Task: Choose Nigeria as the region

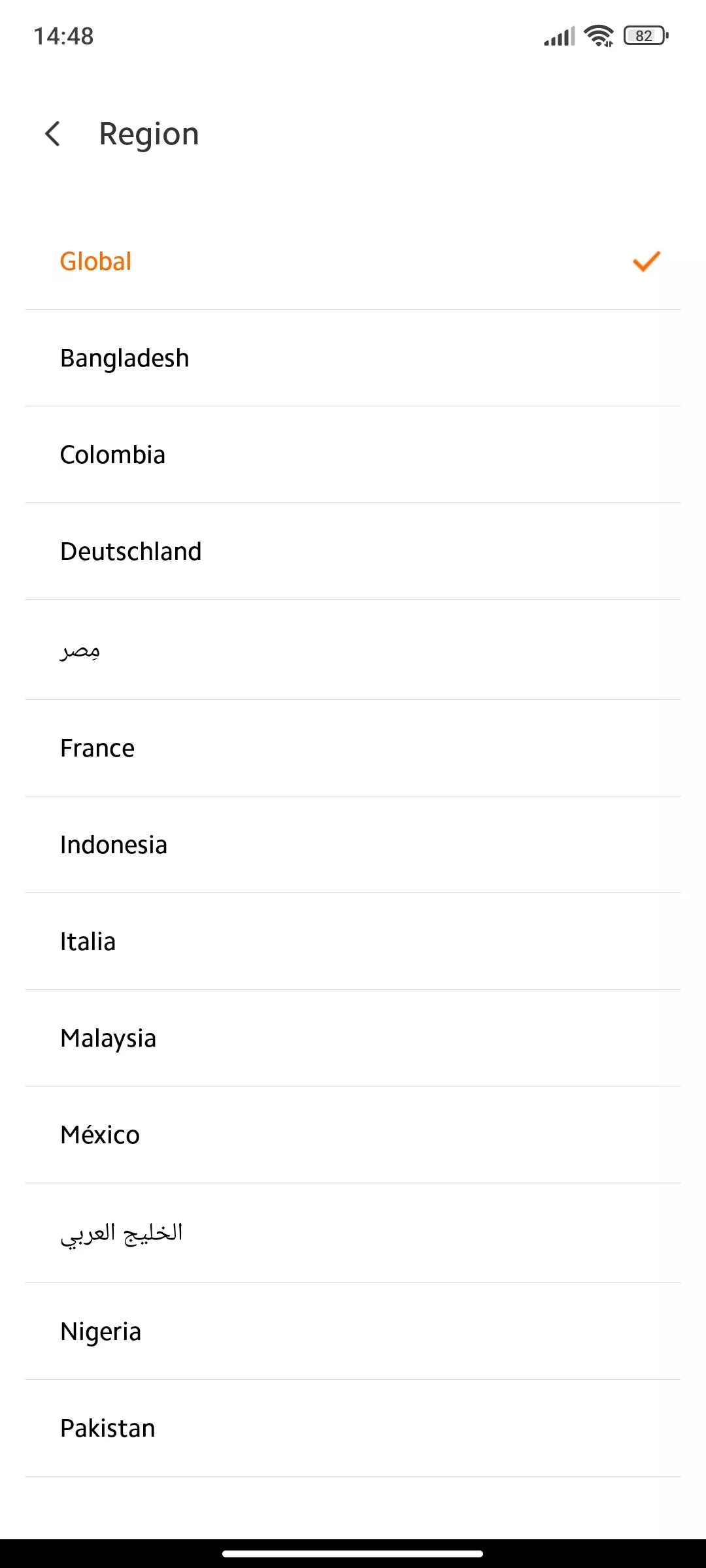Action: coord(353,1331)
